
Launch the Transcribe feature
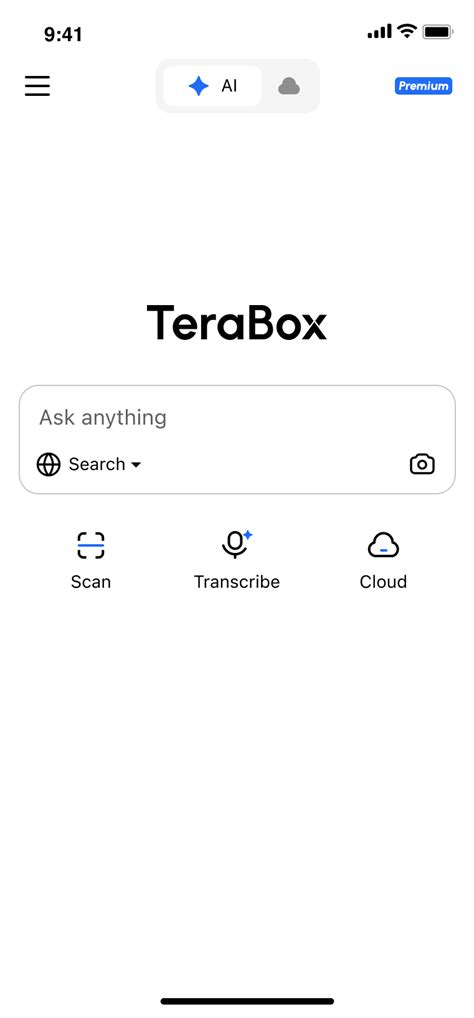point(237,560)
